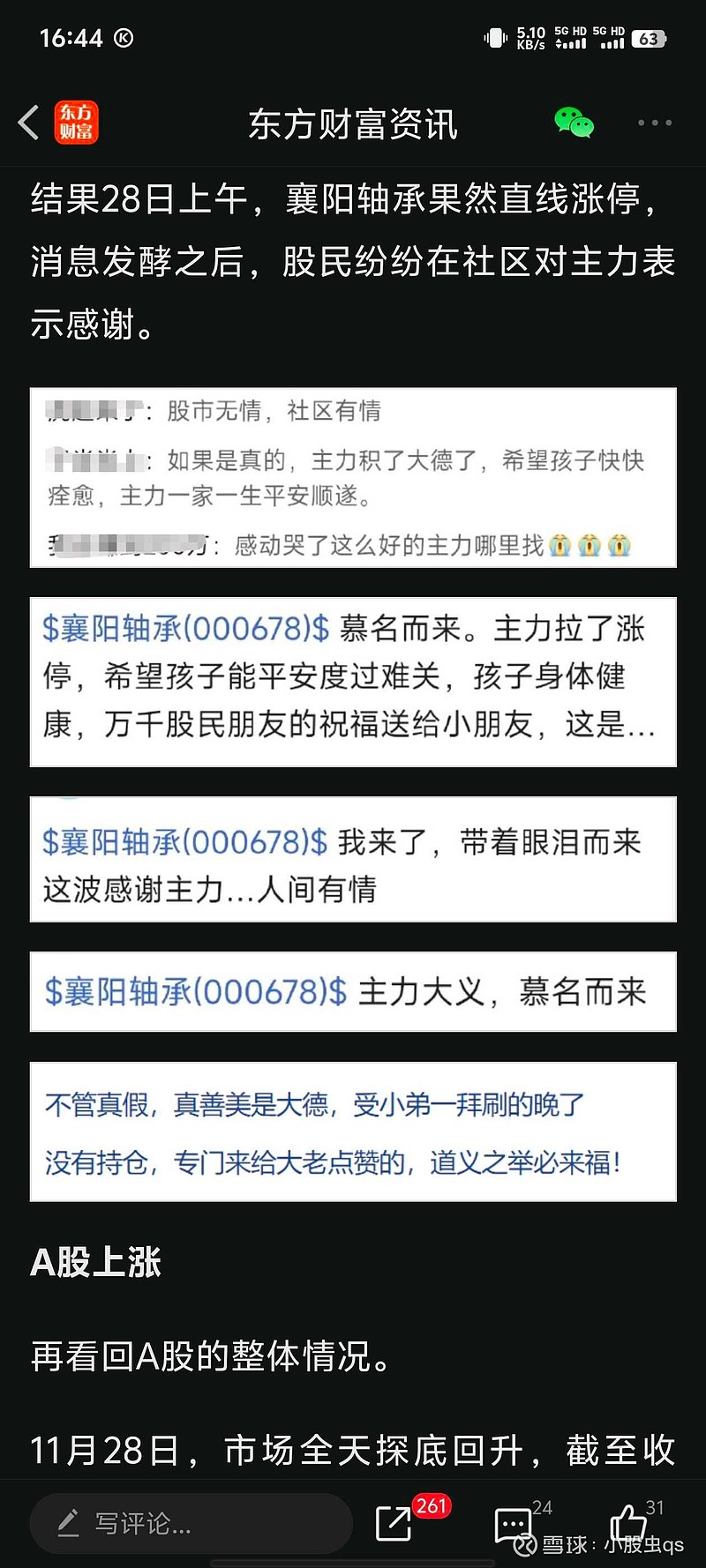
Task: Open sharing via the green WeChat icon
Action: pyautogui.click(x=573, y=123)
